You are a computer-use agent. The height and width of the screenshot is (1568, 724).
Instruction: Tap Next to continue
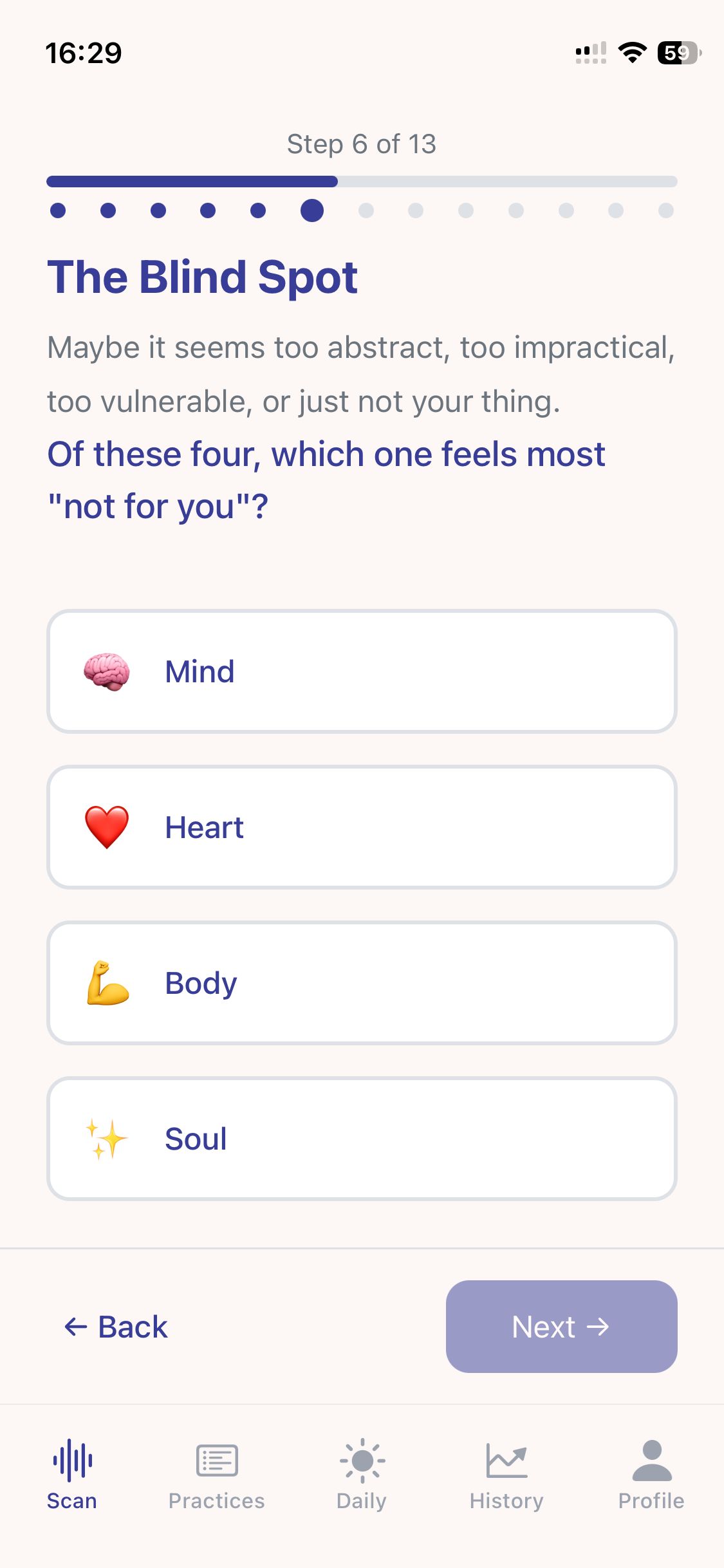pyautogui.click(x=561, y=1327)
